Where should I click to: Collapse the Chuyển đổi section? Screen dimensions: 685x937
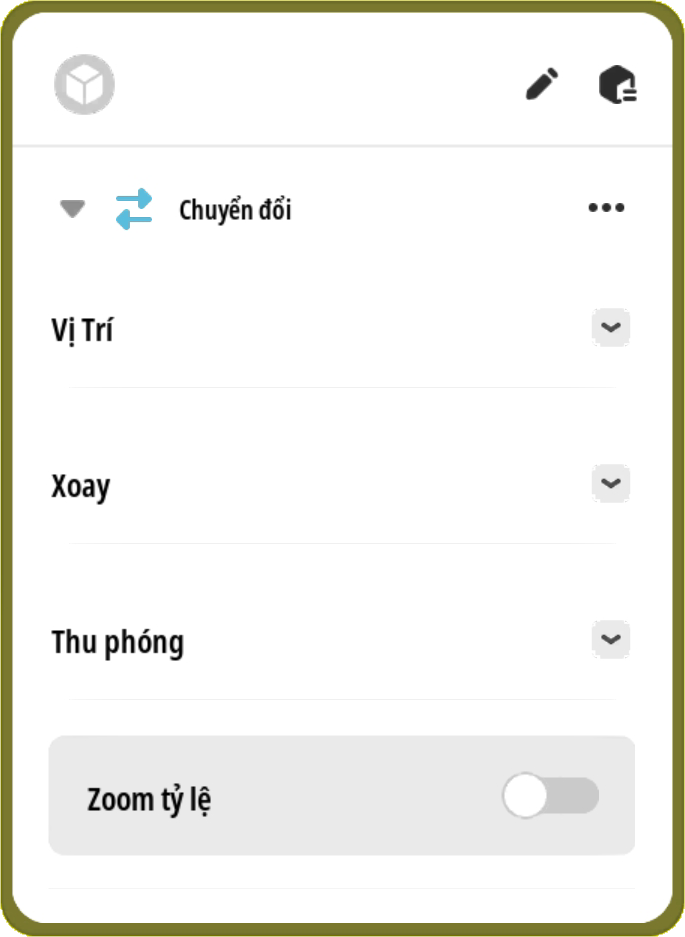72,209
